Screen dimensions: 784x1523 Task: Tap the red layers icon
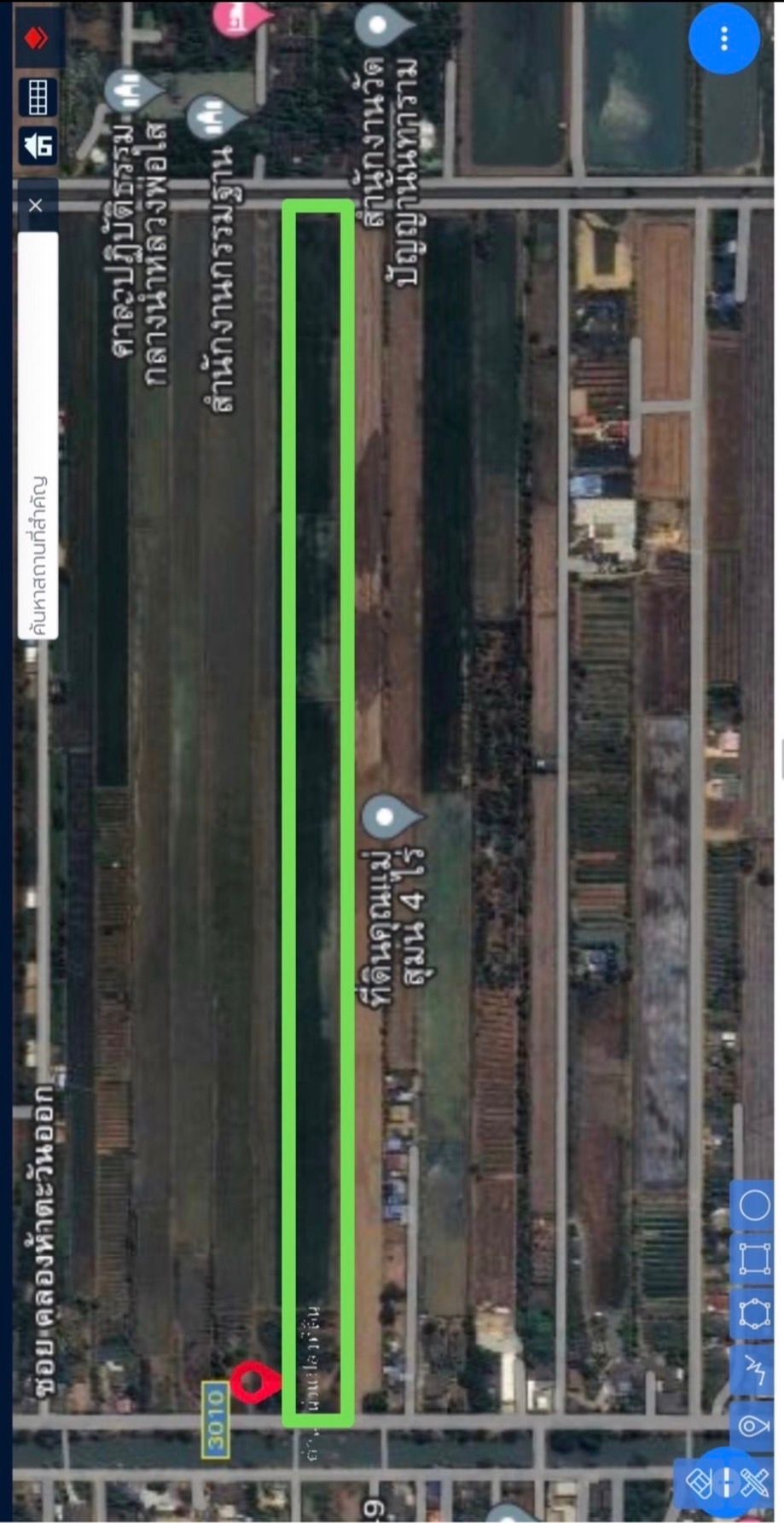coord(37,38)
